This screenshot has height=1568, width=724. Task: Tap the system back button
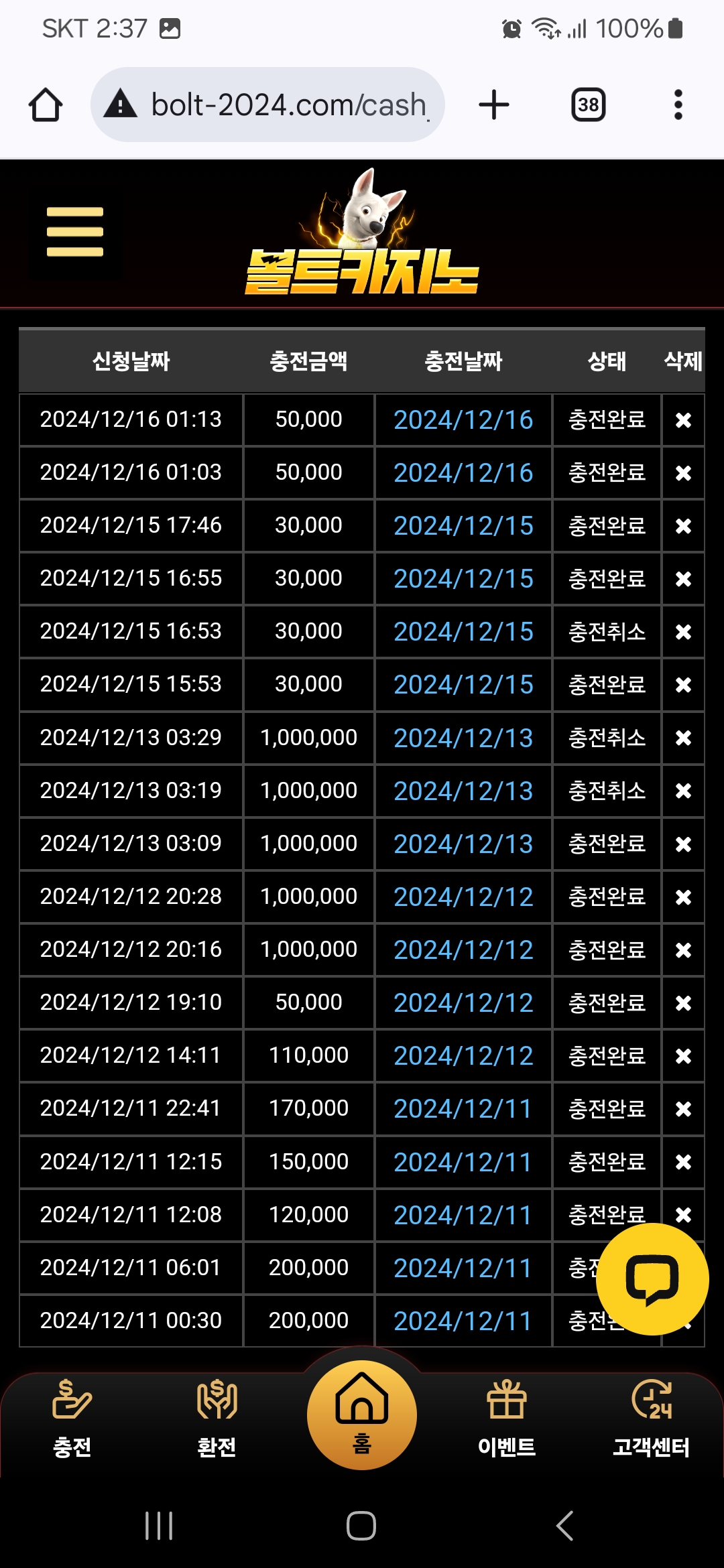tap(564, 1526)
